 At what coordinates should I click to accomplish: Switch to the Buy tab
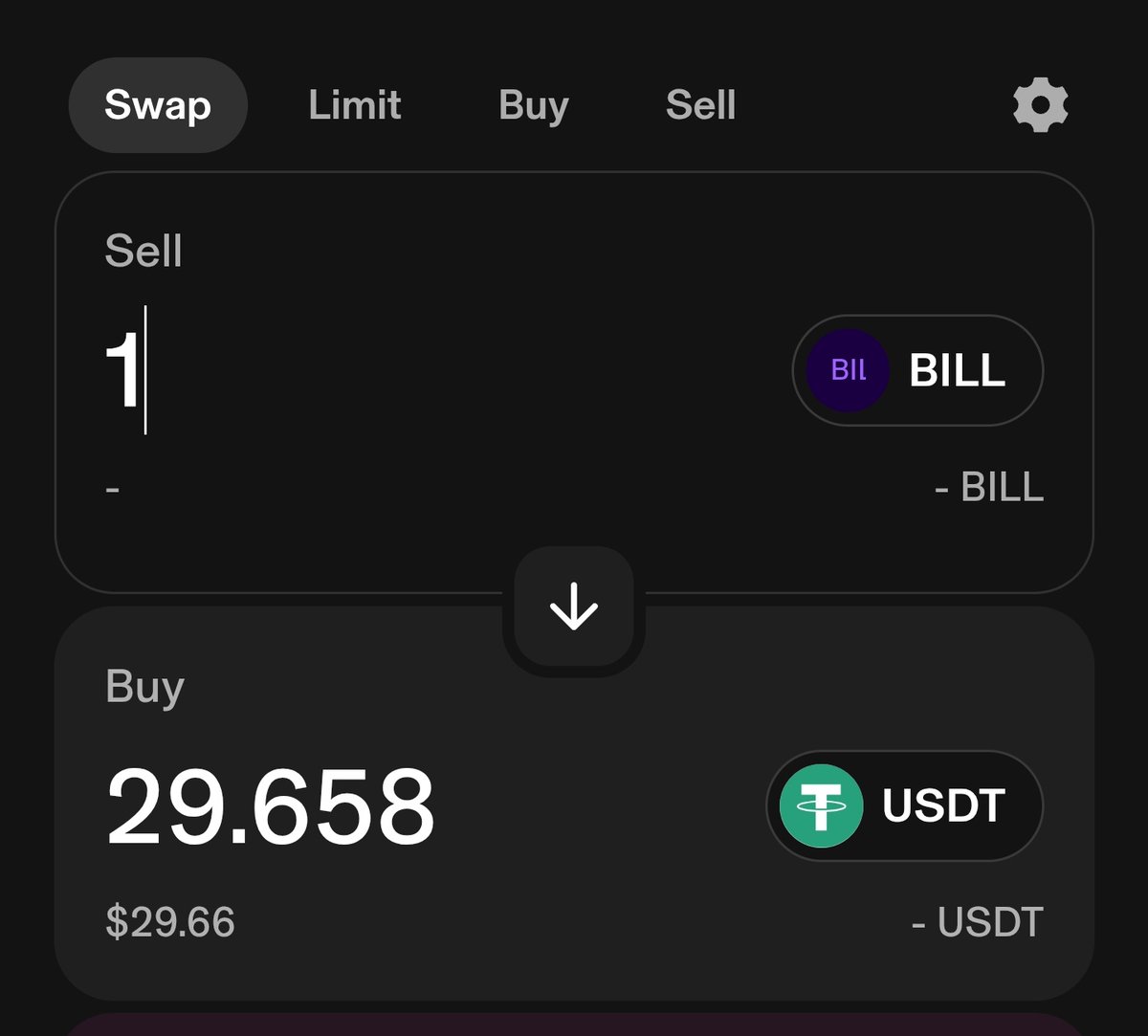(534, 105)
